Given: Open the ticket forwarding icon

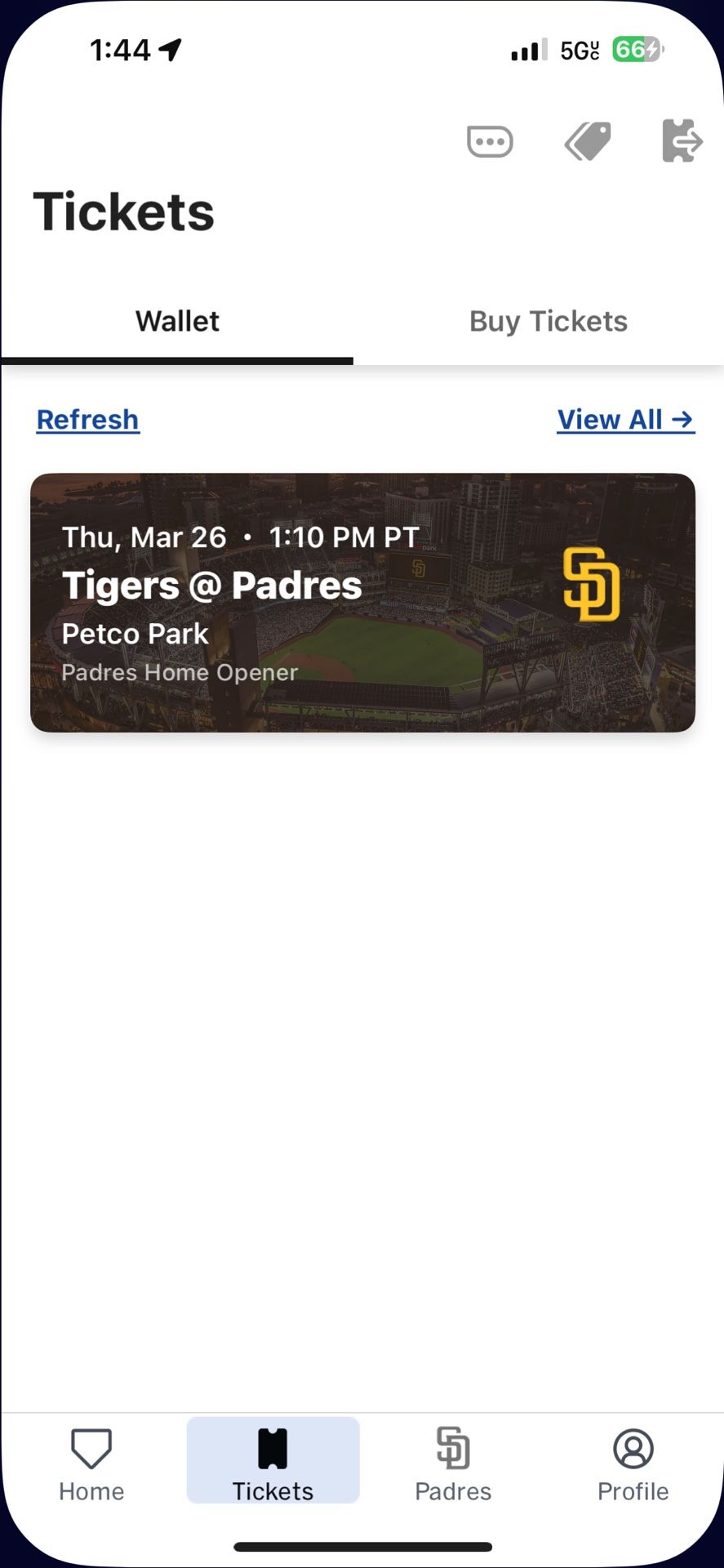Looking at the screenshot, I should pyautogui.click(x=682, y=140).
